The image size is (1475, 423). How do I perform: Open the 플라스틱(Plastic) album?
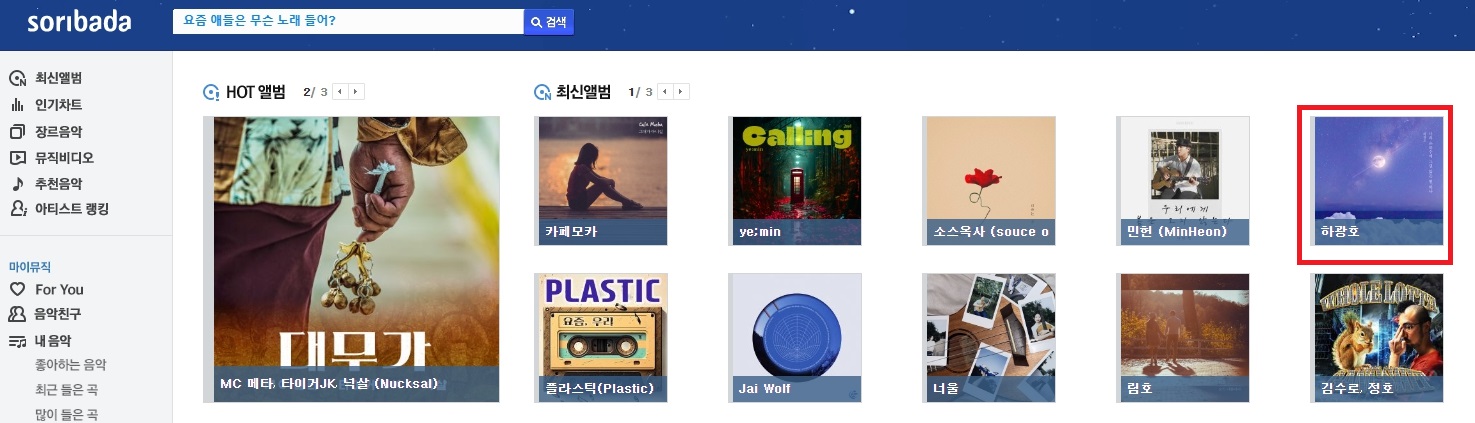click(599, 337)
